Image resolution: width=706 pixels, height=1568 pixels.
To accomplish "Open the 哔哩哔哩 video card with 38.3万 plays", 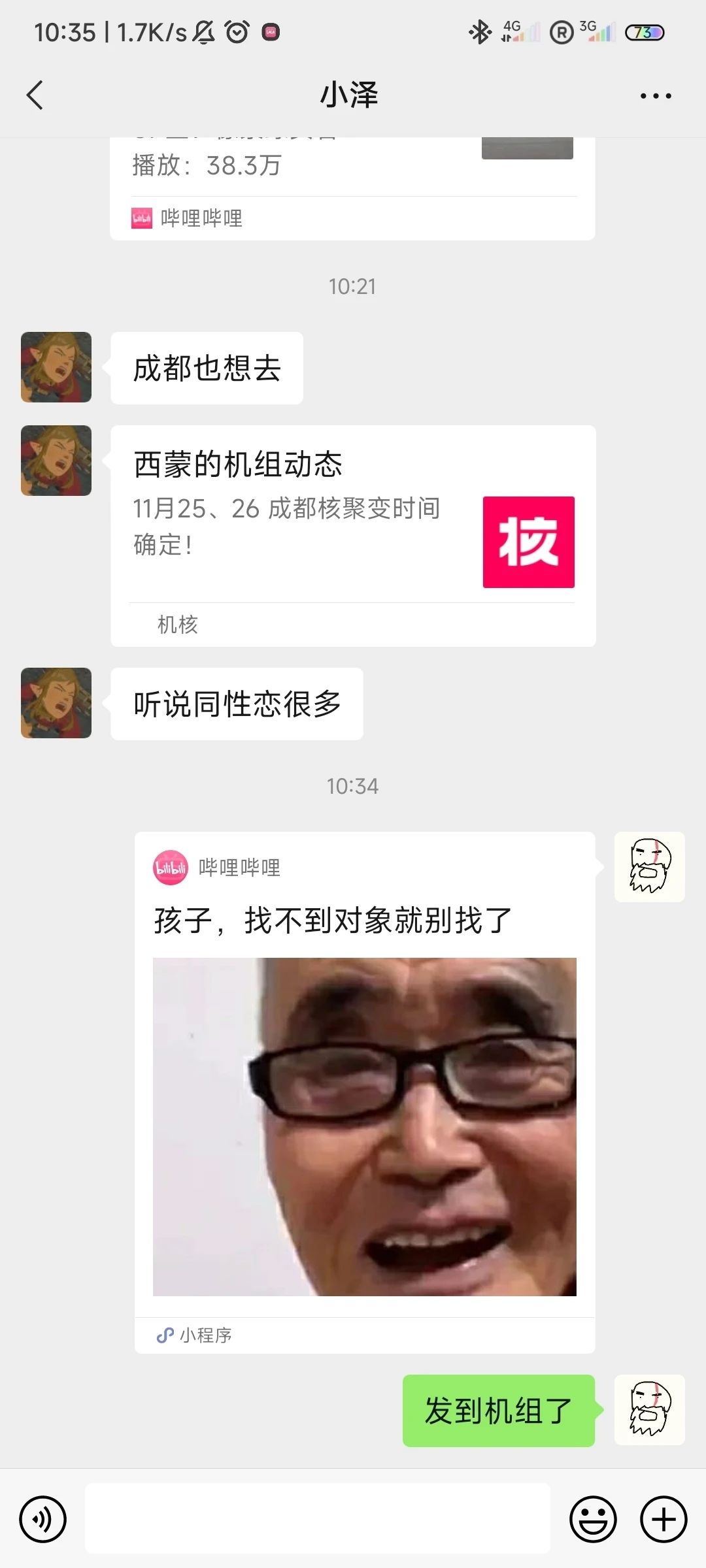I will [x=352, y=189].
